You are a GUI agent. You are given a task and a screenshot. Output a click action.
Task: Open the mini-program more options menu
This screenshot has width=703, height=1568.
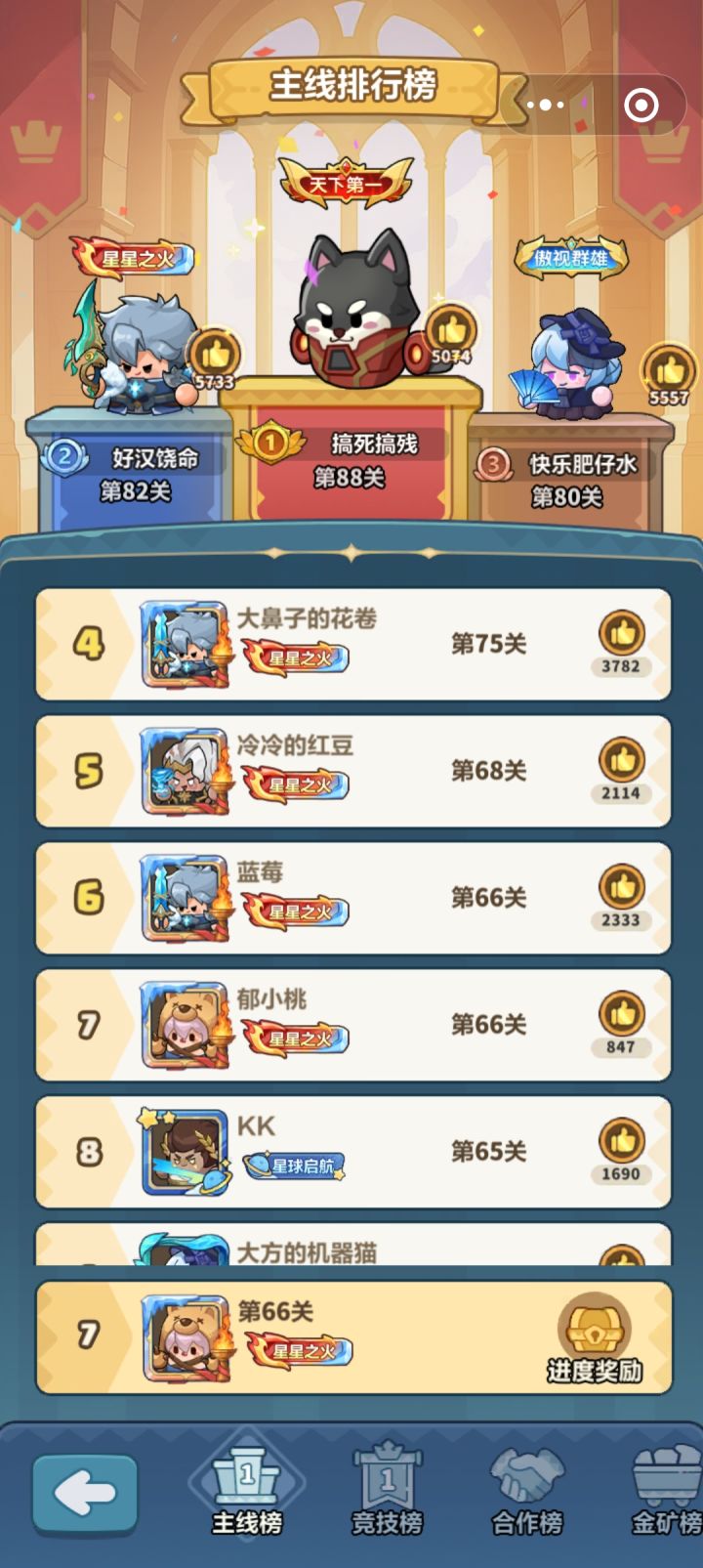(544, 106)
